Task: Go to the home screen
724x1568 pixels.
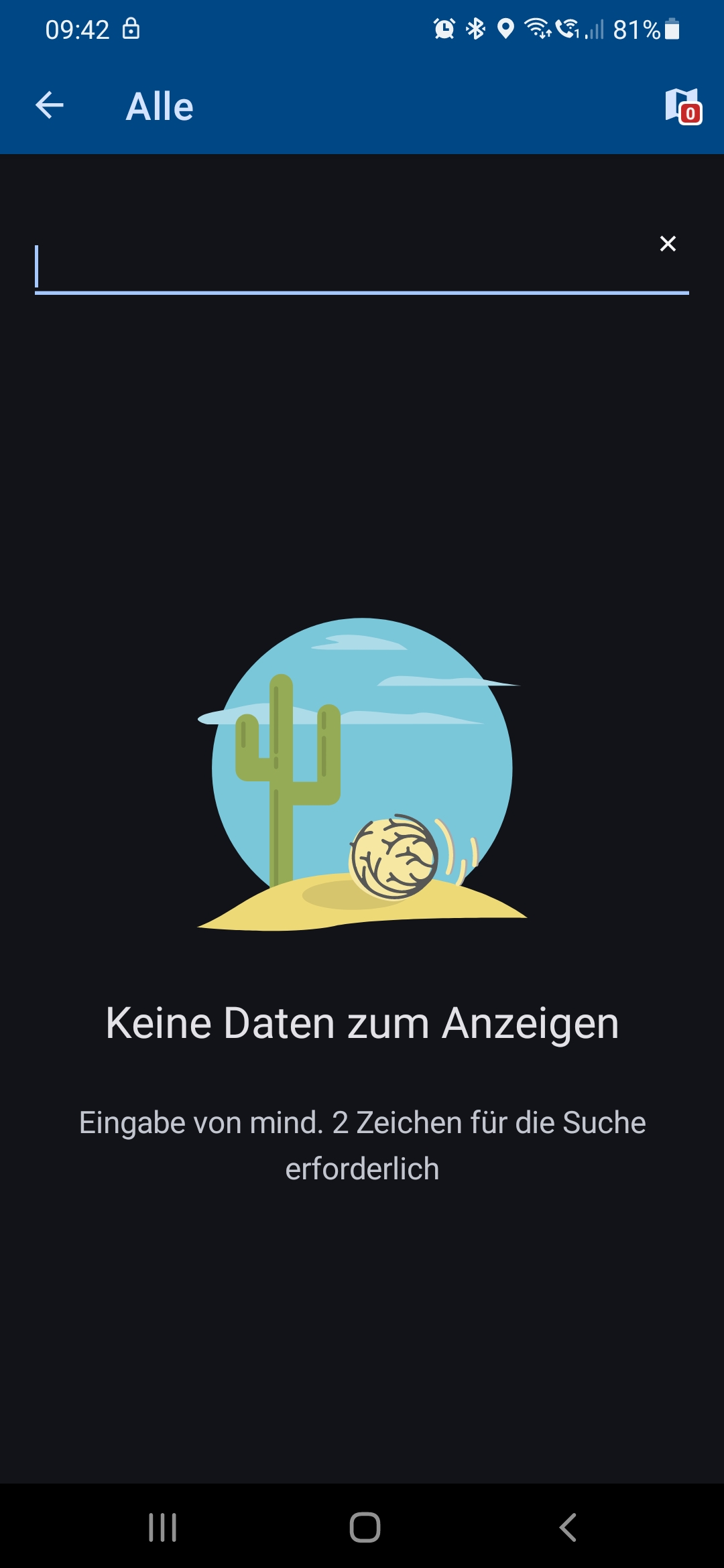Action: pos(365,1528)
